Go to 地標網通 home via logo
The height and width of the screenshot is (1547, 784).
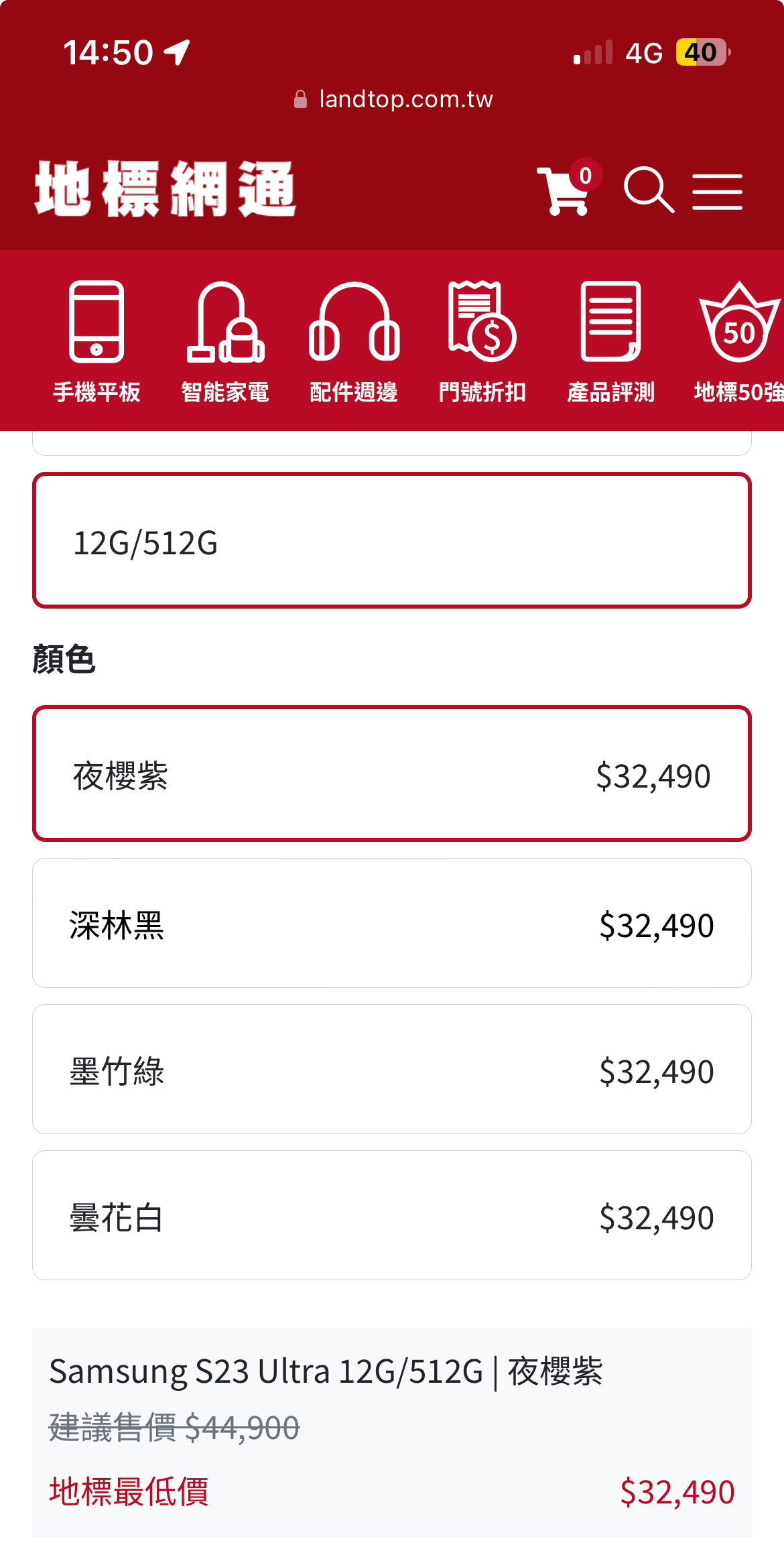click(x=165, y=190)
